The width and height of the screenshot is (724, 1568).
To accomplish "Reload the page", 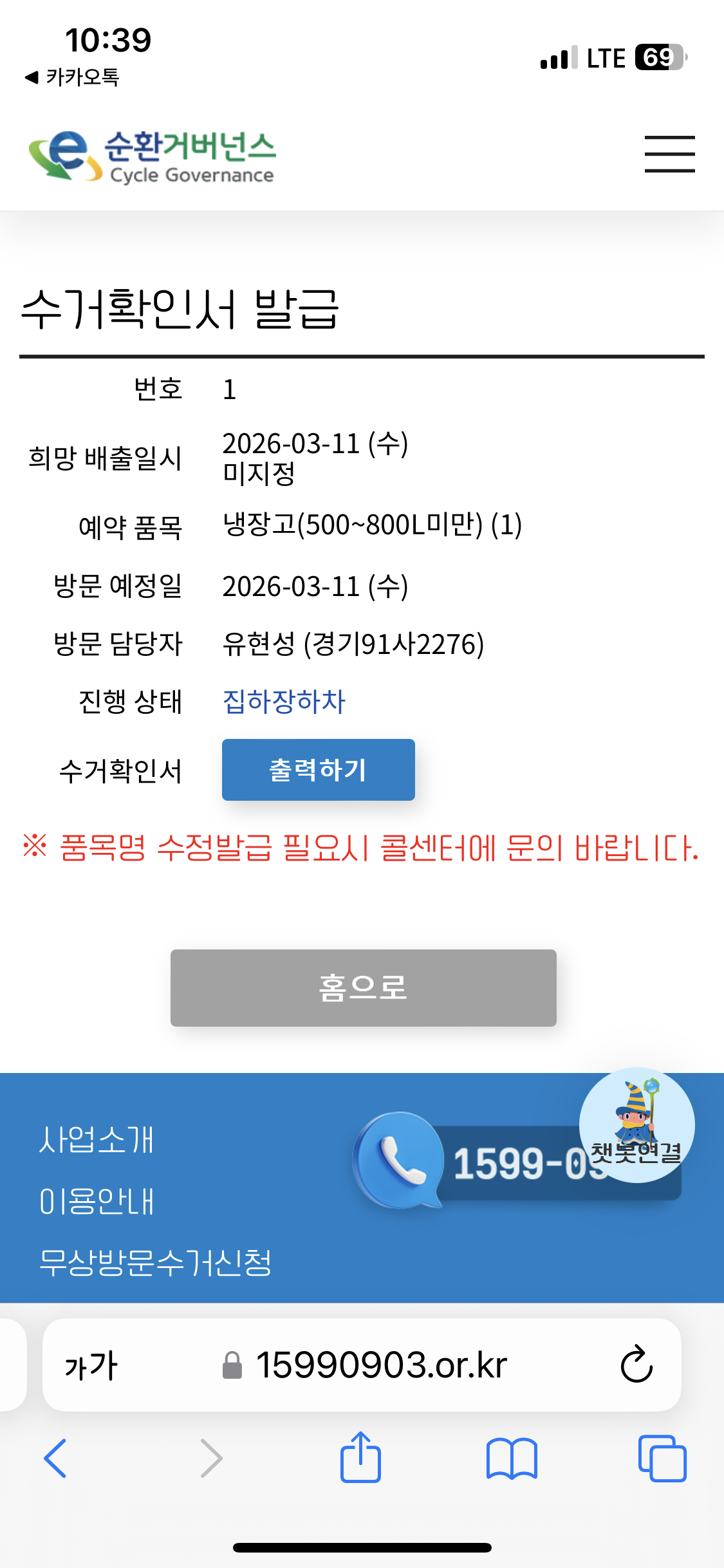I will [x=636, y=1364].
